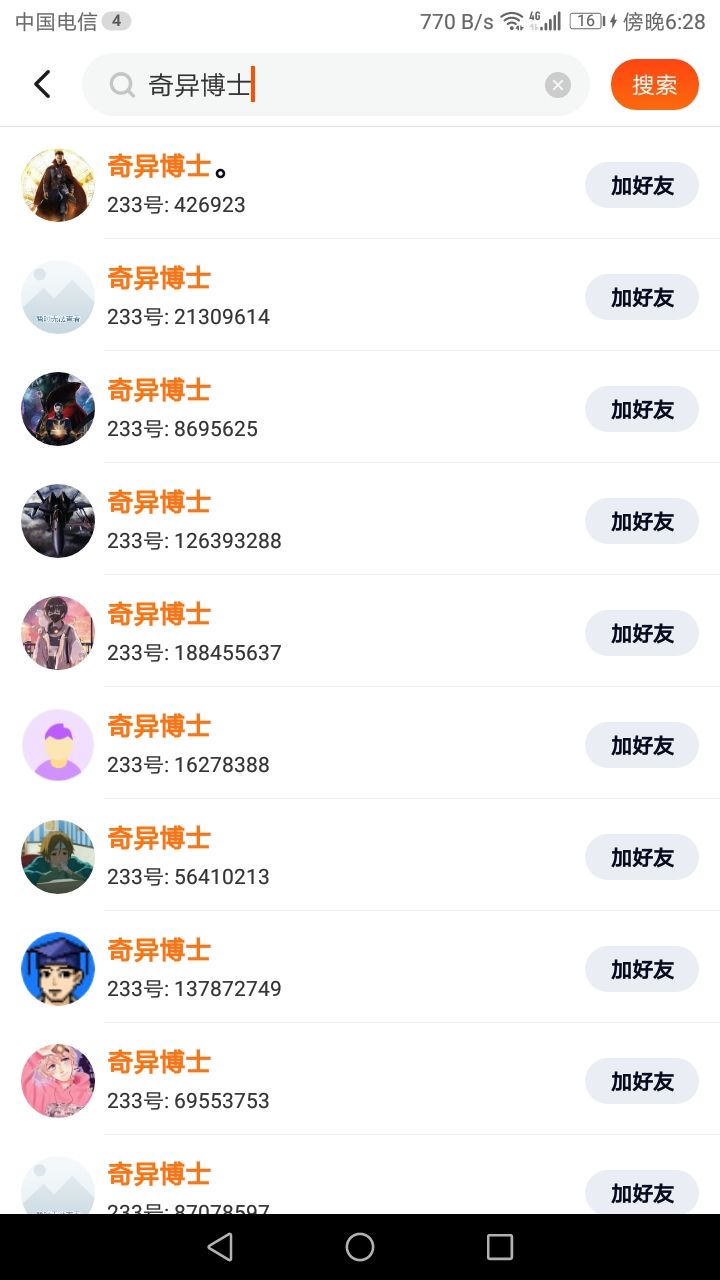Add user 188455637 as a friend
The width and height of the screenshot is (720, 1280).
coord(641,633)
